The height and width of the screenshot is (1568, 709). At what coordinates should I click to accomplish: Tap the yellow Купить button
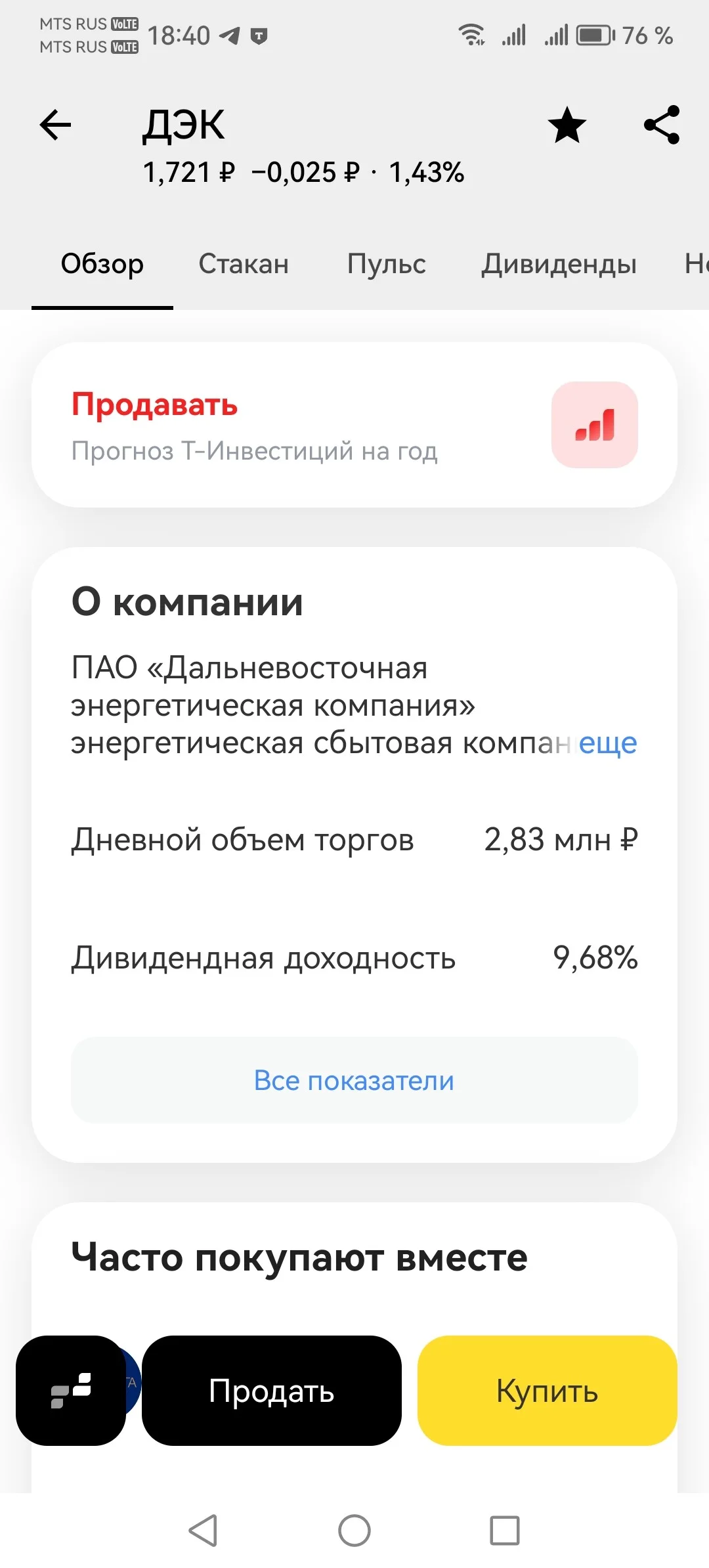click(548, 1391)
